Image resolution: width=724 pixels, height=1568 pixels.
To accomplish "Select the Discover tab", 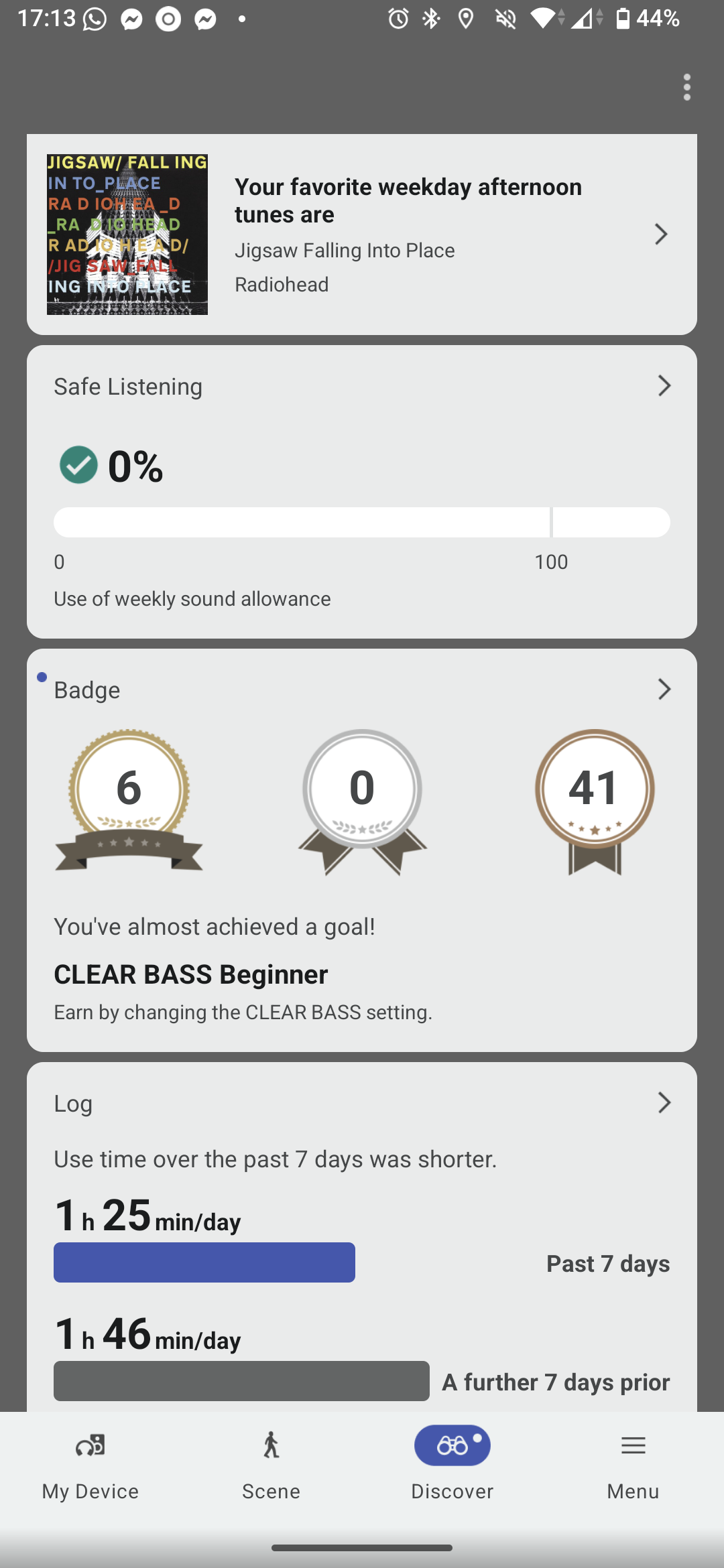I will 452,1463.
